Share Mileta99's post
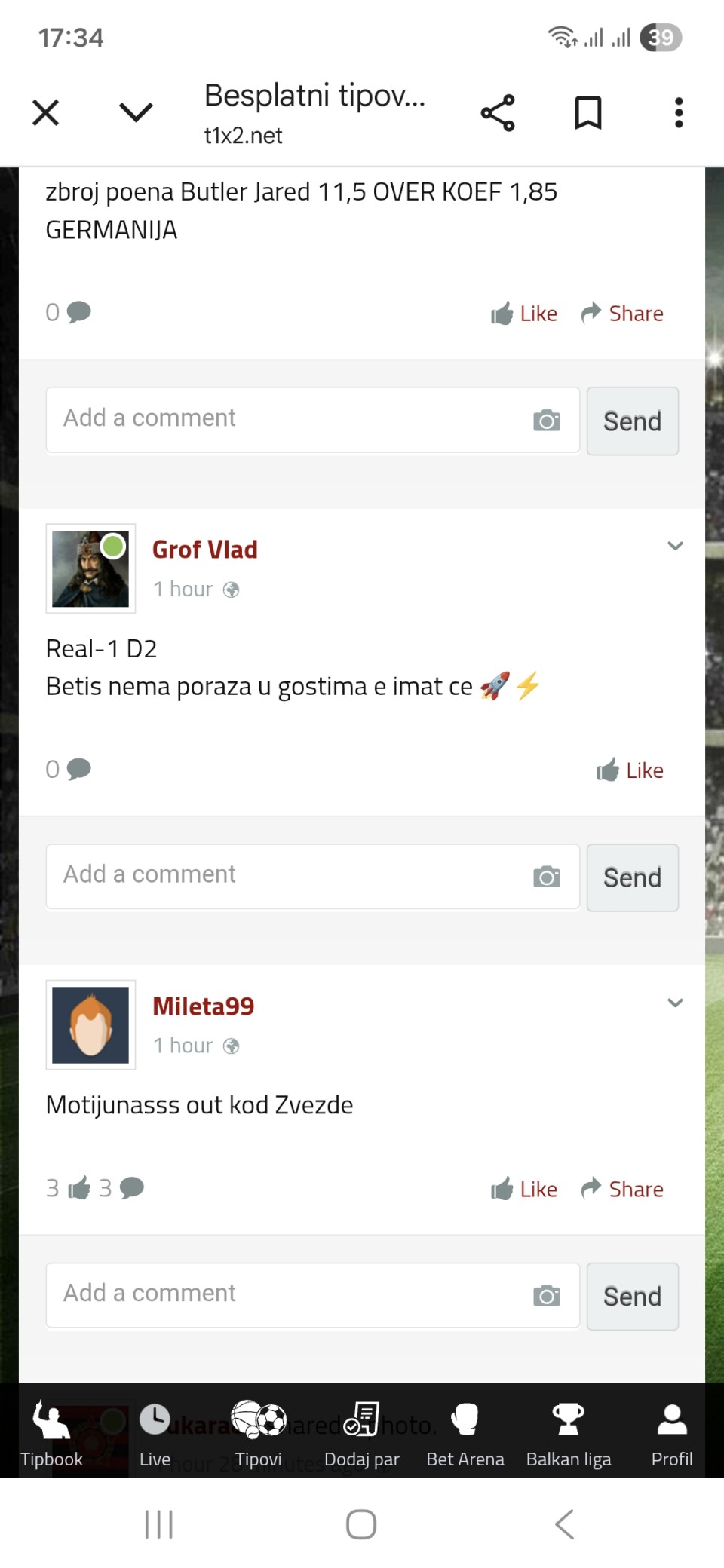The height and width of the screenshot is (1568, 724). click(x=623, y=1189)
